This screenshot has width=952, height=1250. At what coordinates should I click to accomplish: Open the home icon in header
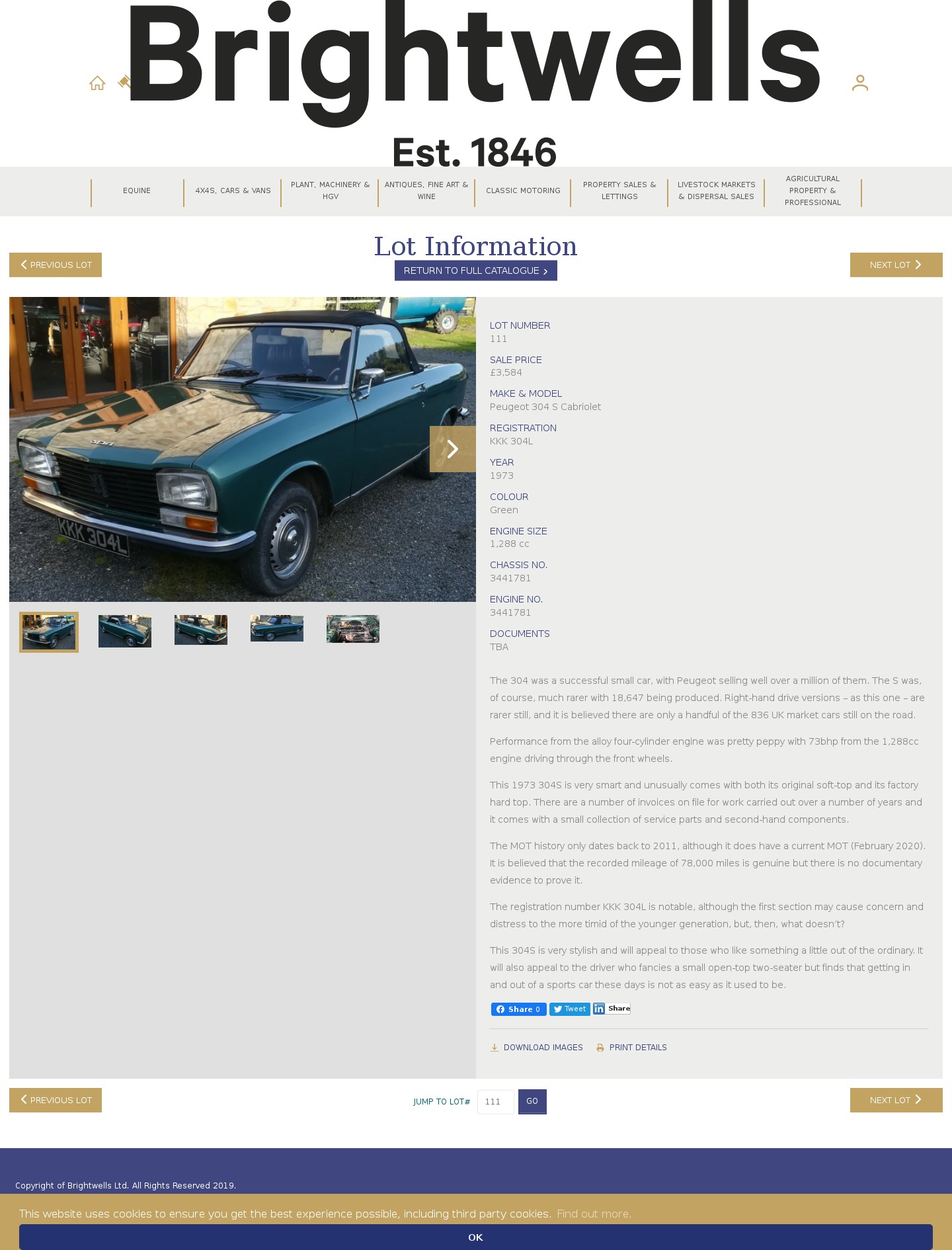click(97, 83)
